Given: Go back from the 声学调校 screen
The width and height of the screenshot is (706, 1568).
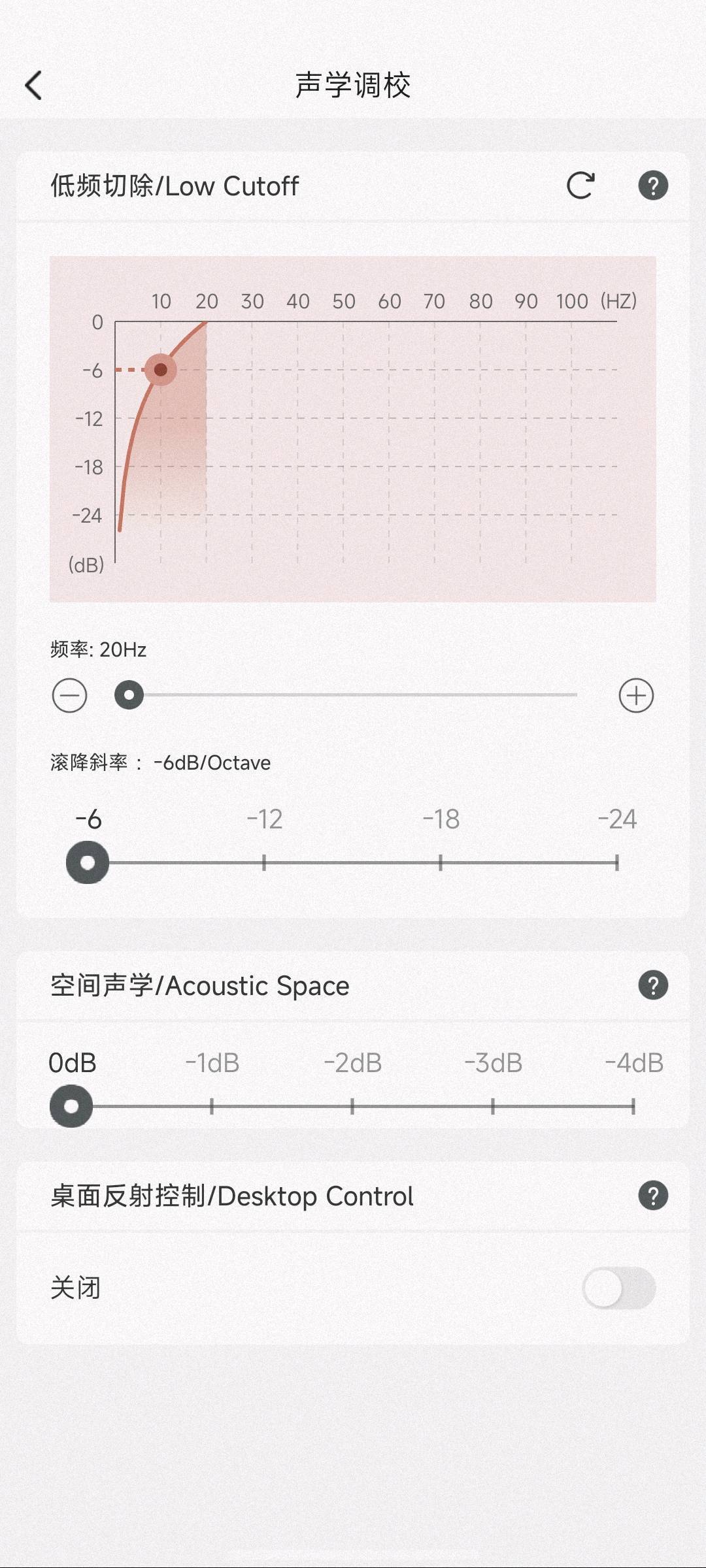Looking at the screenshot, I should pyautogui.click(x=34, y=86).
